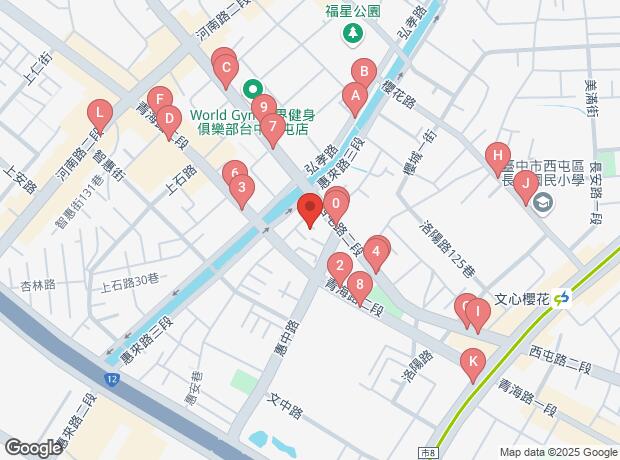Viewport: 620px width, 460px height.
Task: Open the 文心櫻花 metro station marker
Action: [x=562, y=297]
